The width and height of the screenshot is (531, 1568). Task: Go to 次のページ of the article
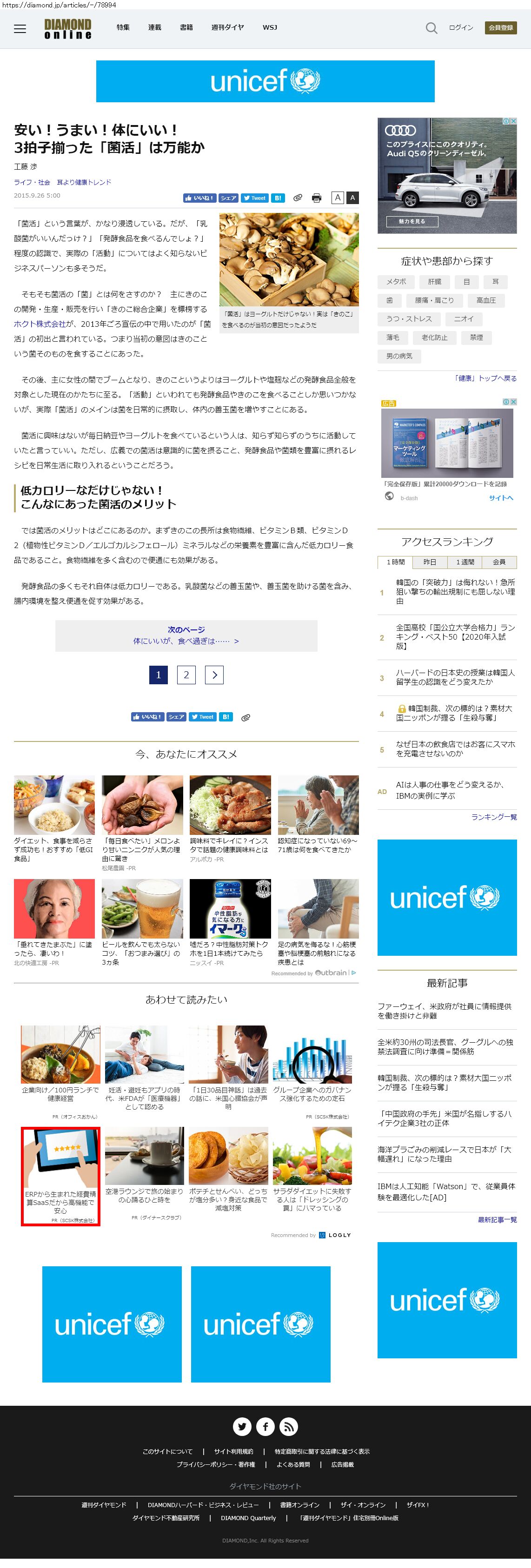pyautogui.click(x=186, y=635)
